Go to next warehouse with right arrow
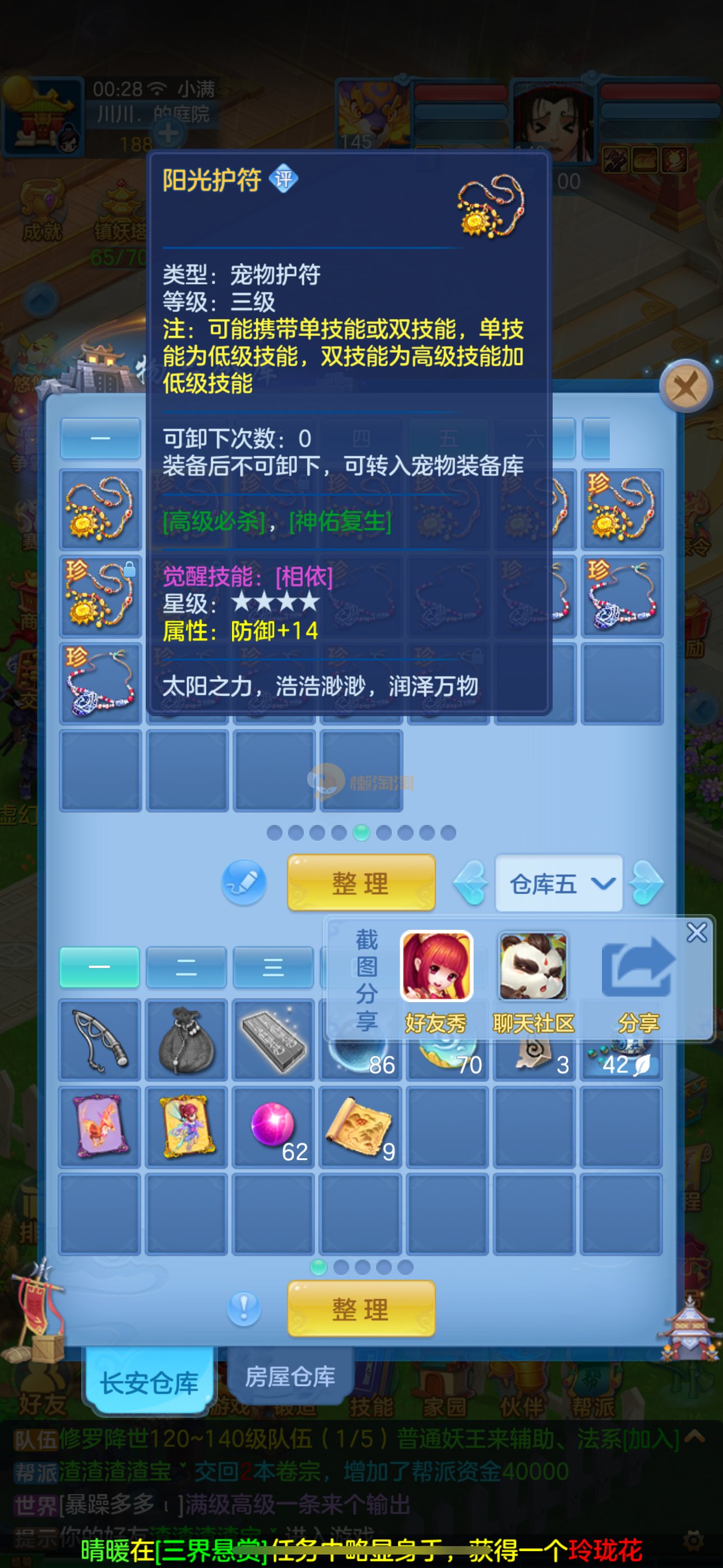 pyautogui.click(x=647, y=883)
